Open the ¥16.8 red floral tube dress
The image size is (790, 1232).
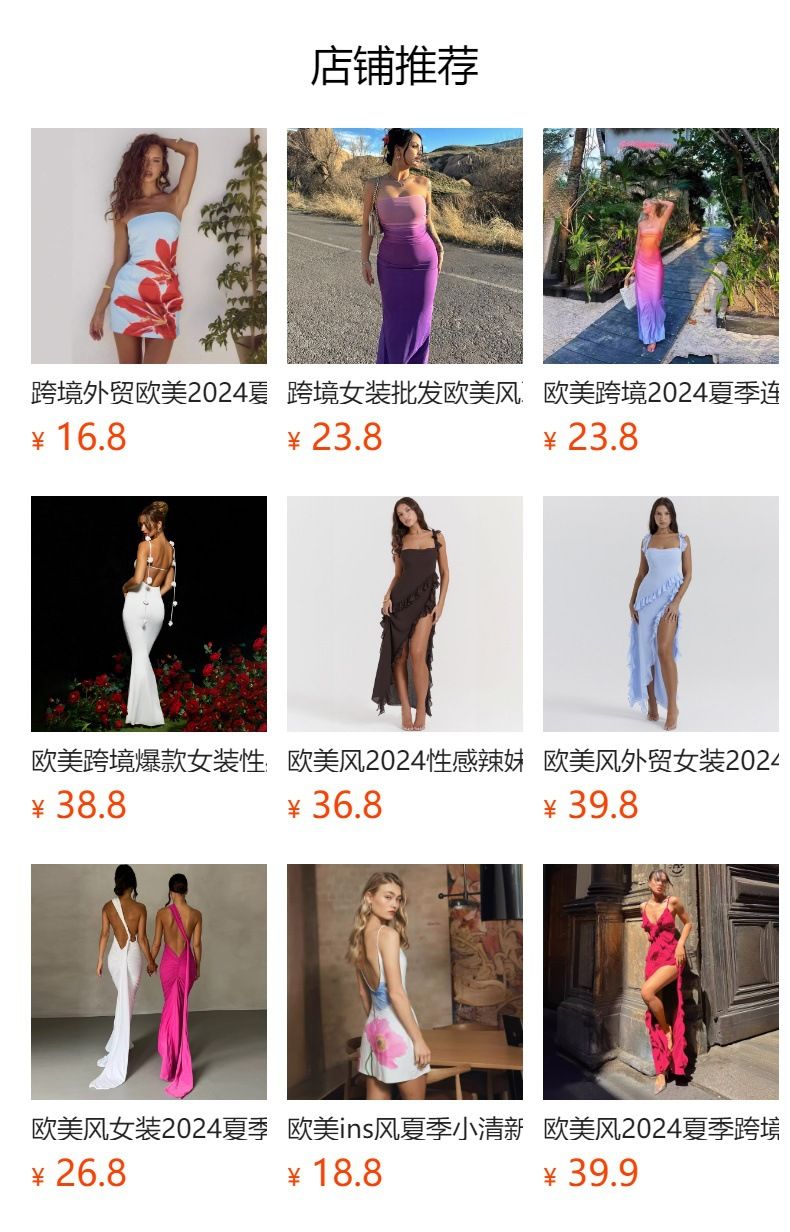point(149,246)
